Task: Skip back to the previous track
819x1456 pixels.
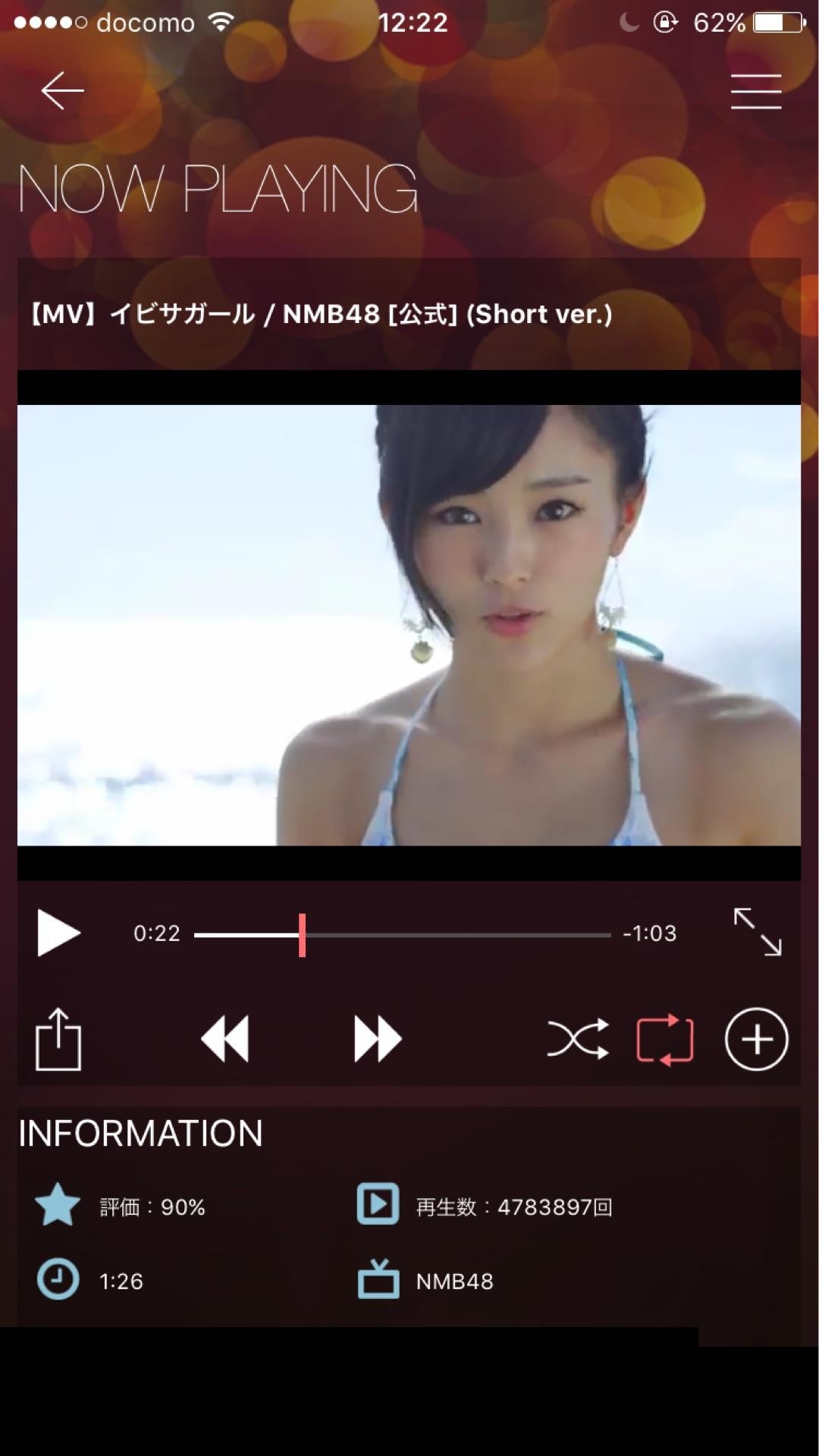Action: (x=225, y=1039)
